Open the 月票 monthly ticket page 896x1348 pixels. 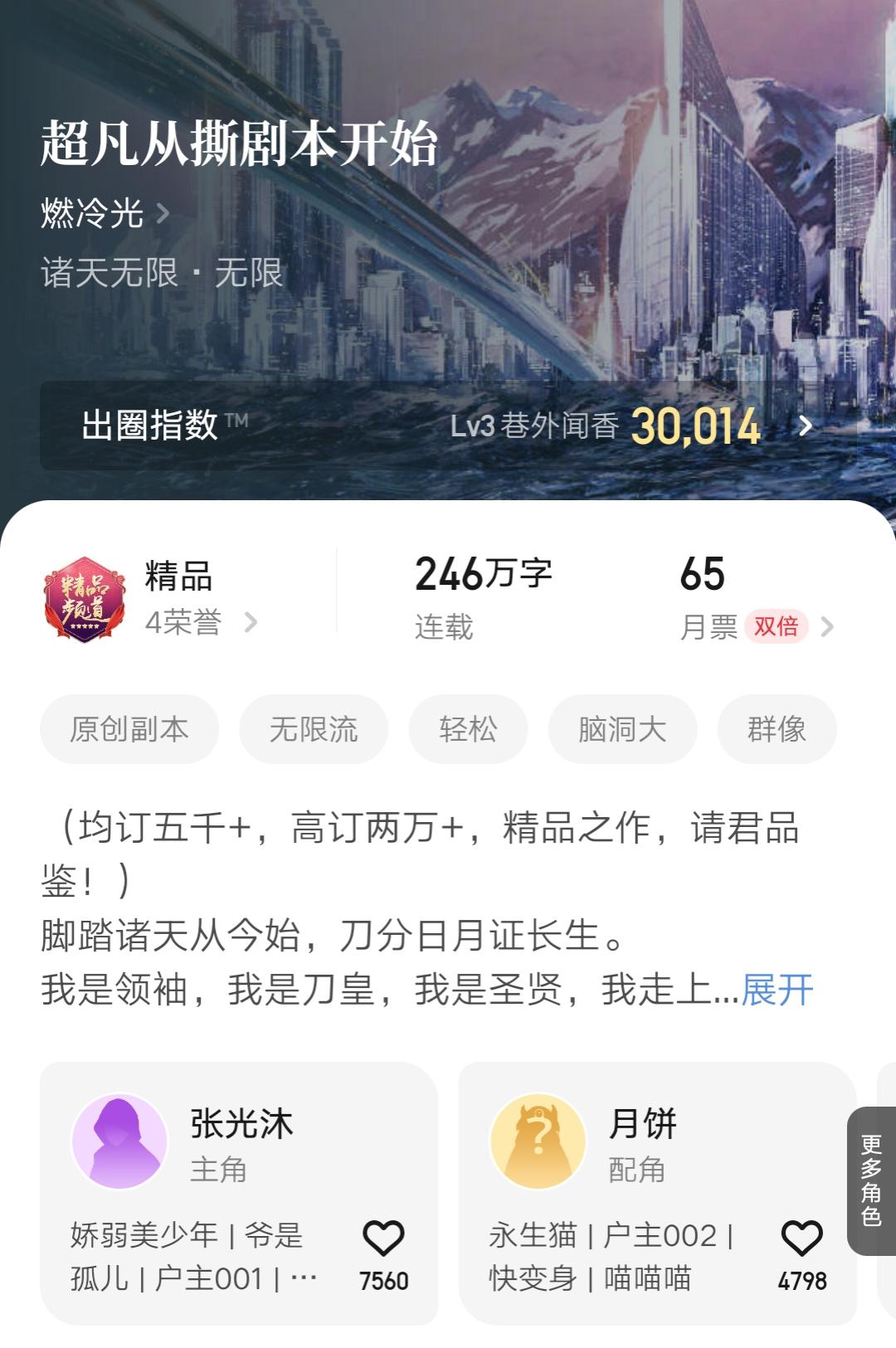[757, 598]
